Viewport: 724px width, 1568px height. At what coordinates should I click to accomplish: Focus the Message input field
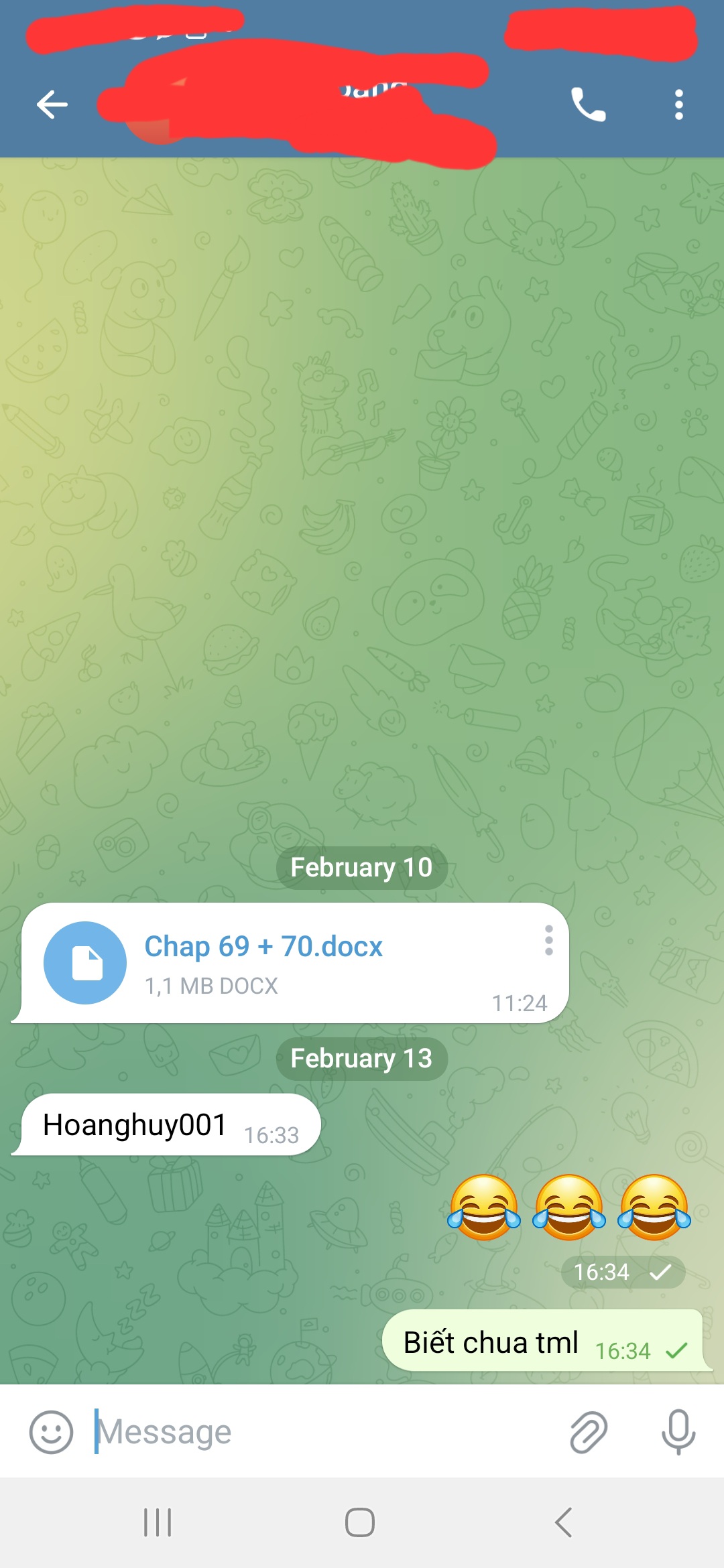(322, 1432)
